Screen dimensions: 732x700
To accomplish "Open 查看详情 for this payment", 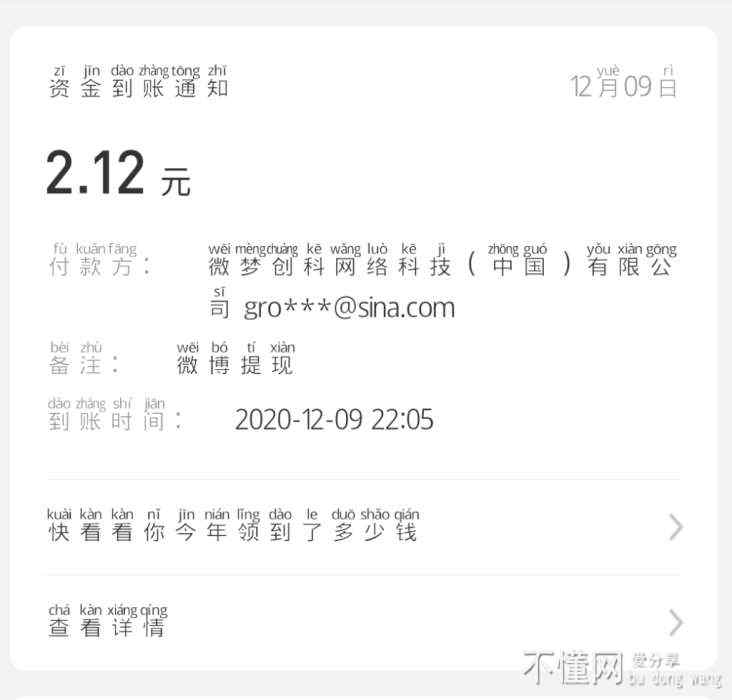I will pos(364,623).
